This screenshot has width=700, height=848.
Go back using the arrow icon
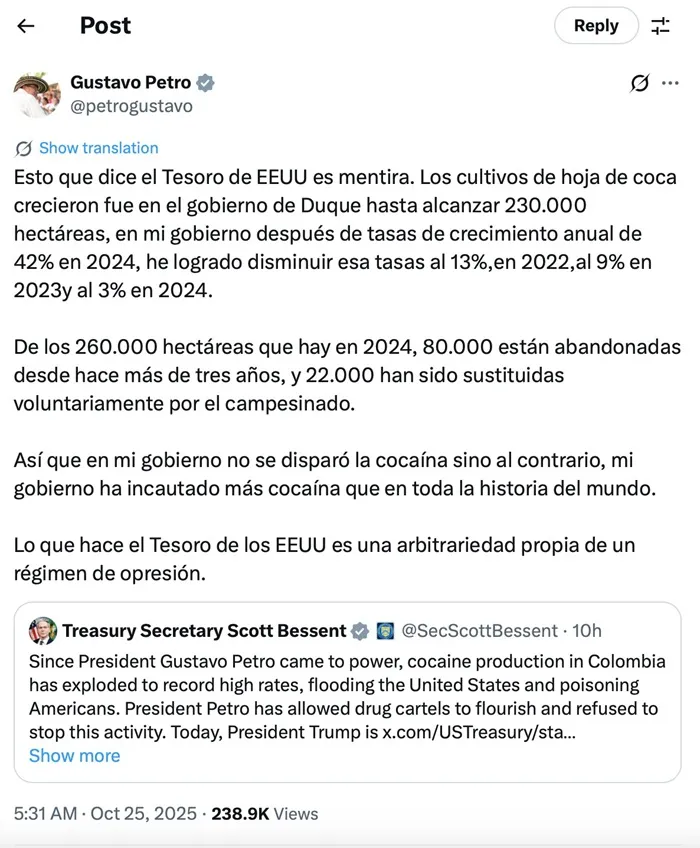[26, 26]
